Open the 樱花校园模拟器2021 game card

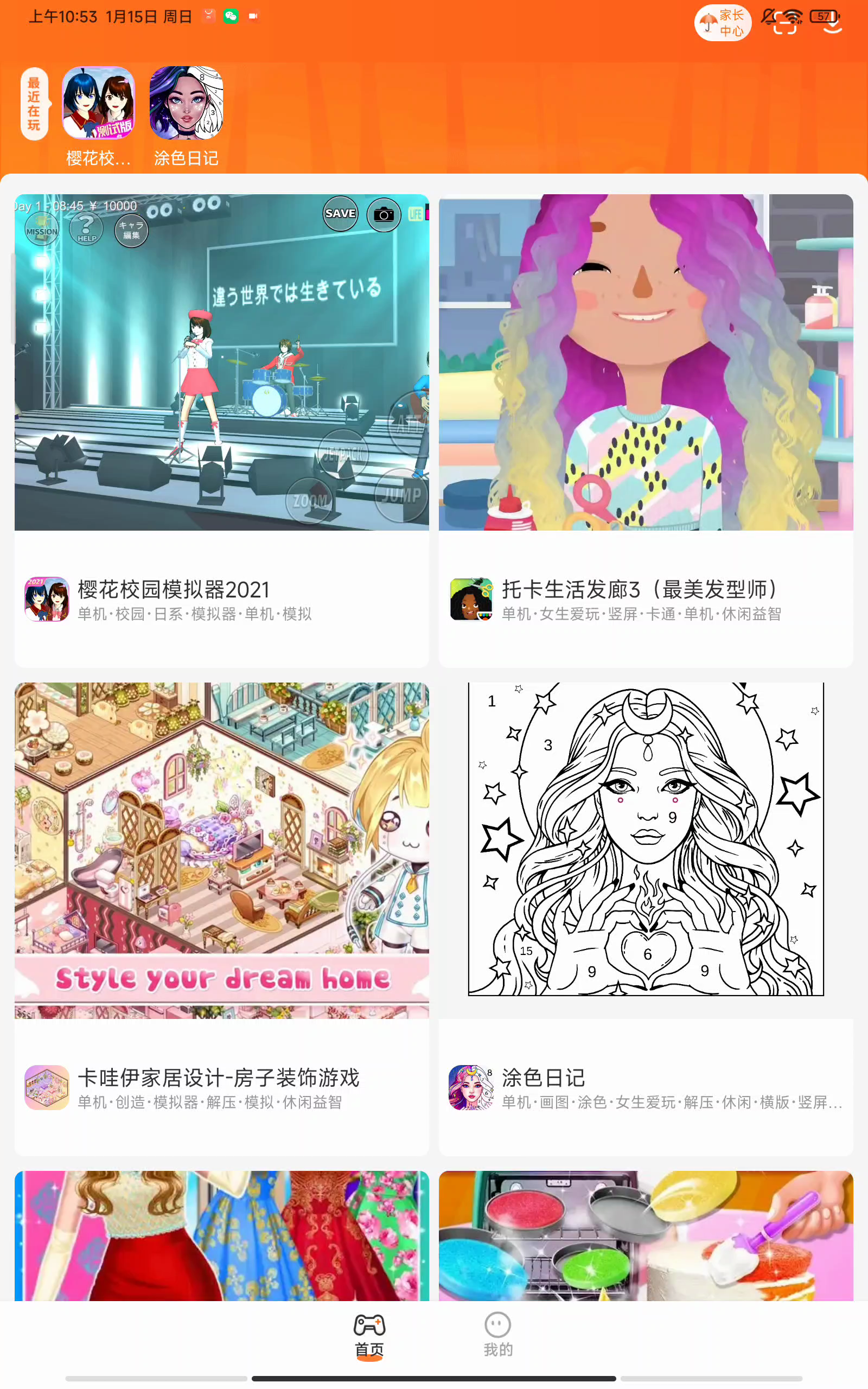[x=221, y=430]
